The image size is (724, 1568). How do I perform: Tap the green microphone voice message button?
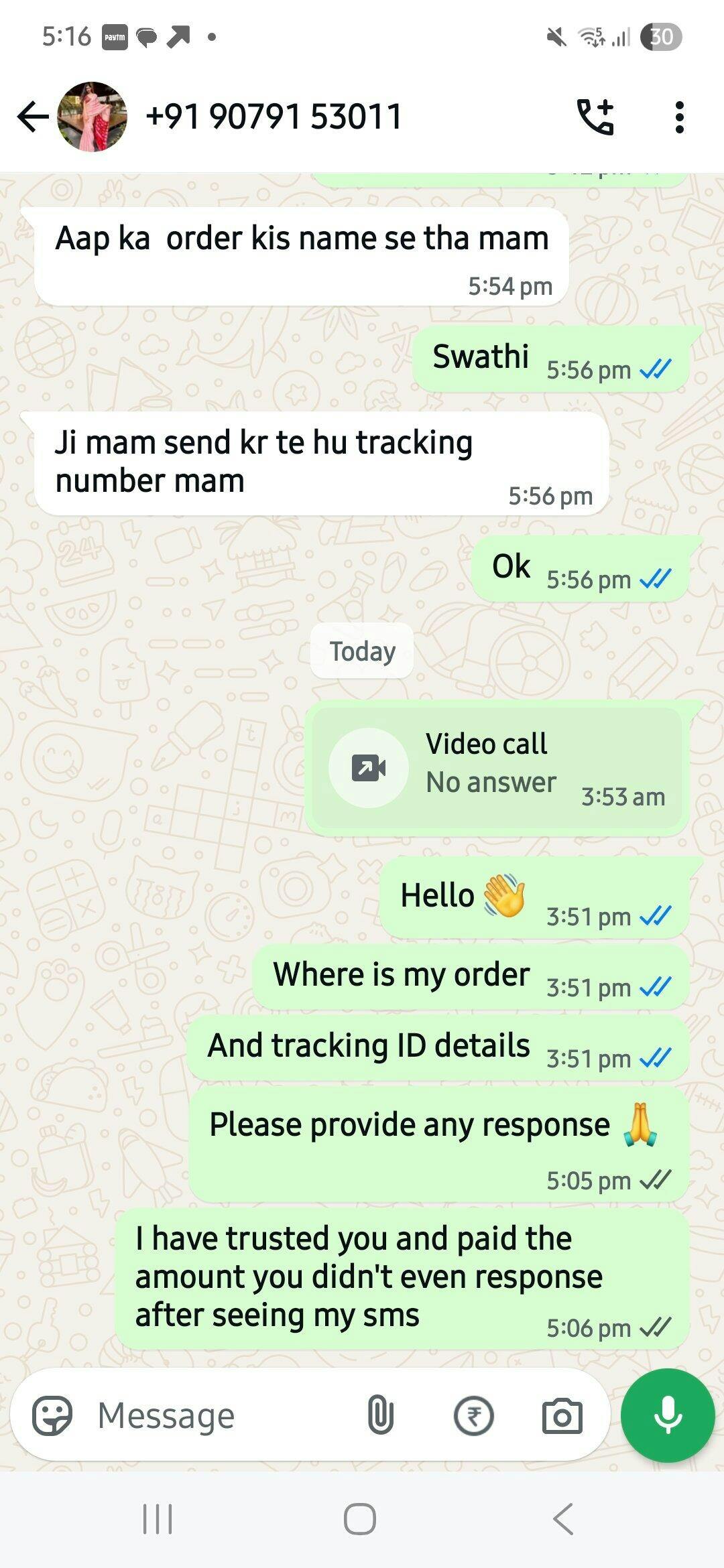[x=668, y=1415]
